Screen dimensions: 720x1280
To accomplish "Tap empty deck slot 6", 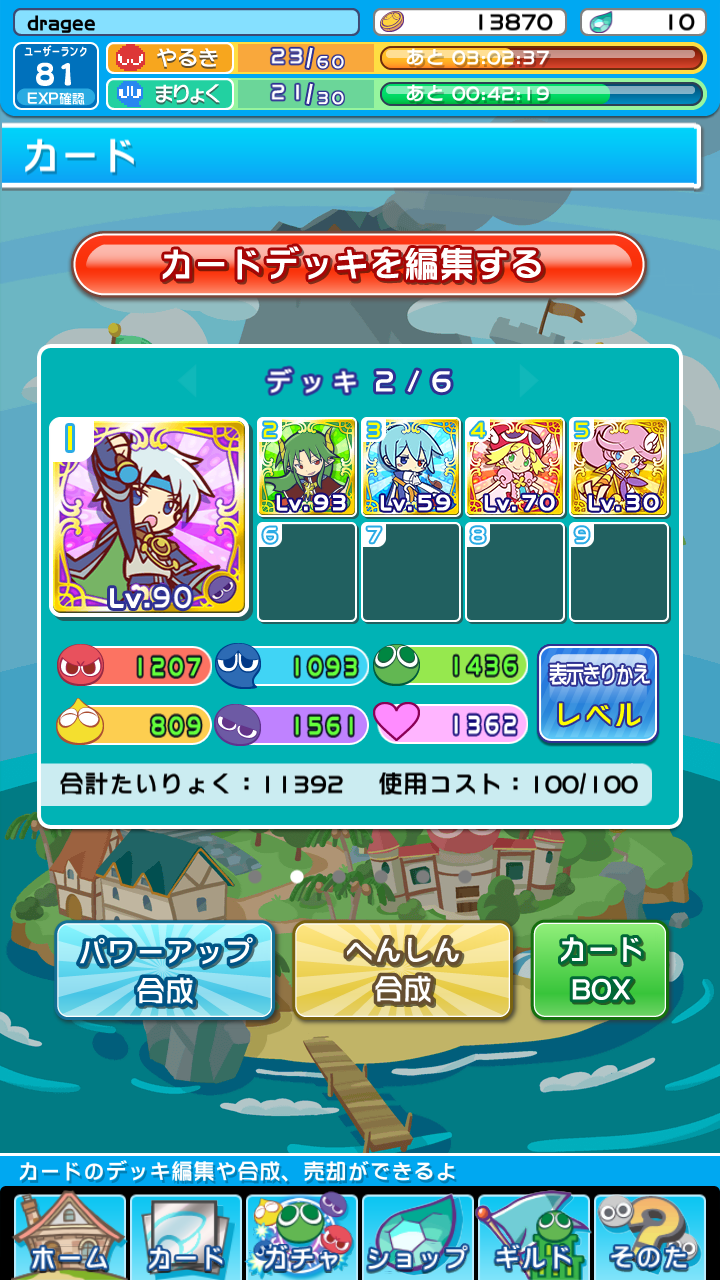I will coord(307,572).
